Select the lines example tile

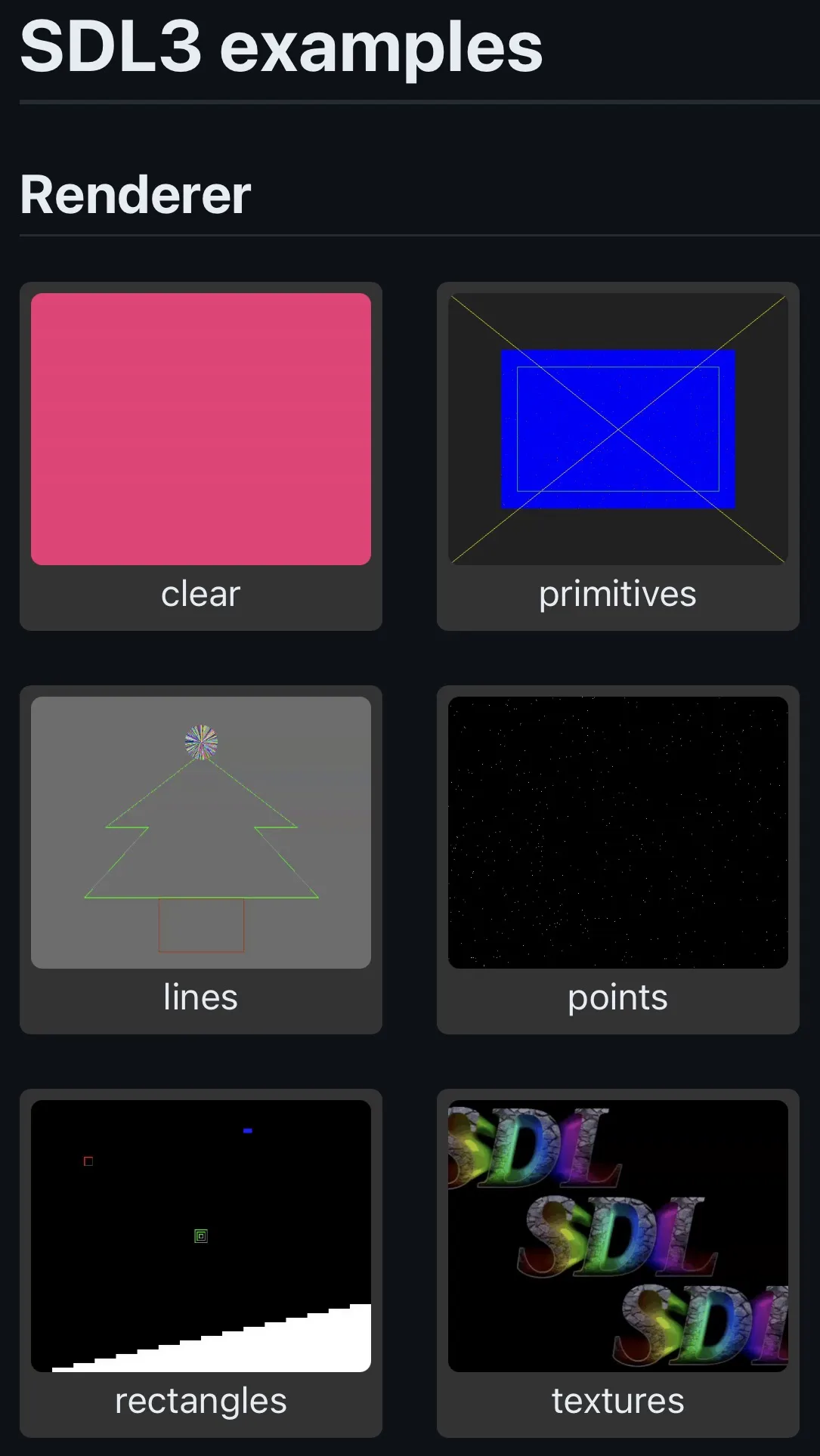[201, 860]
